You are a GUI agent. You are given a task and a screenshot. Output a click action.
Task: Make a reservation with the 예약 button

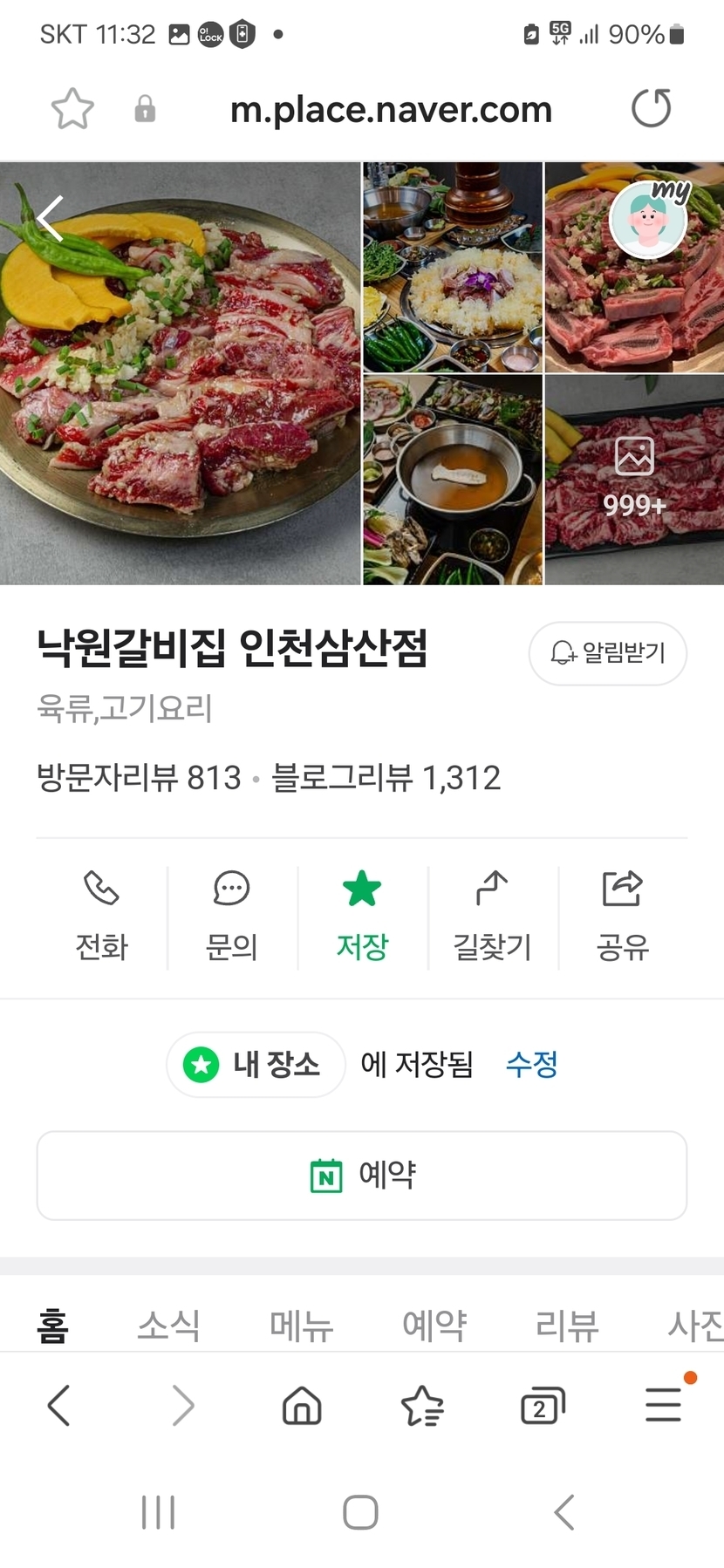[x=362, y=1175]
